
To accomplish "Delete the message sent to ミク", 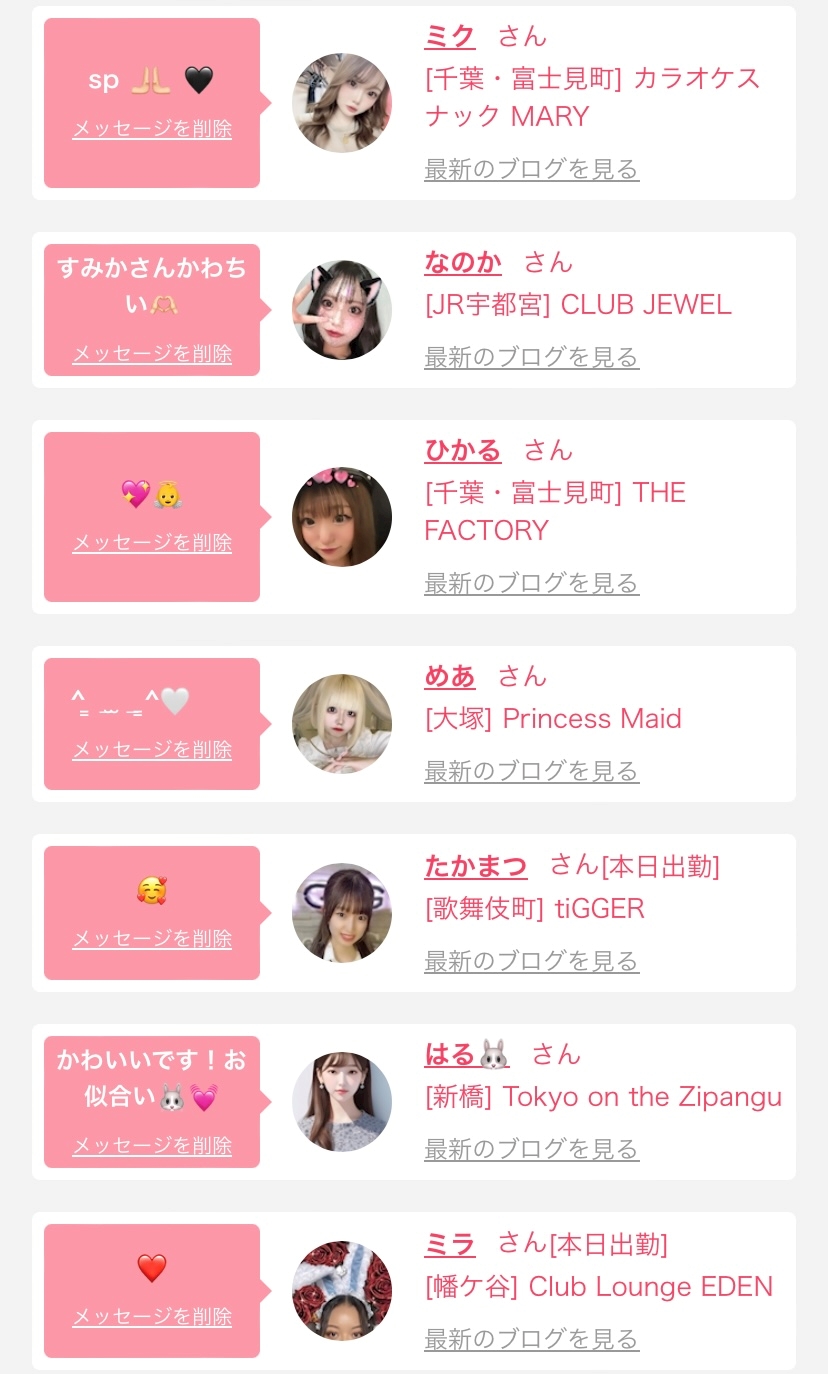I will (152, 129).
